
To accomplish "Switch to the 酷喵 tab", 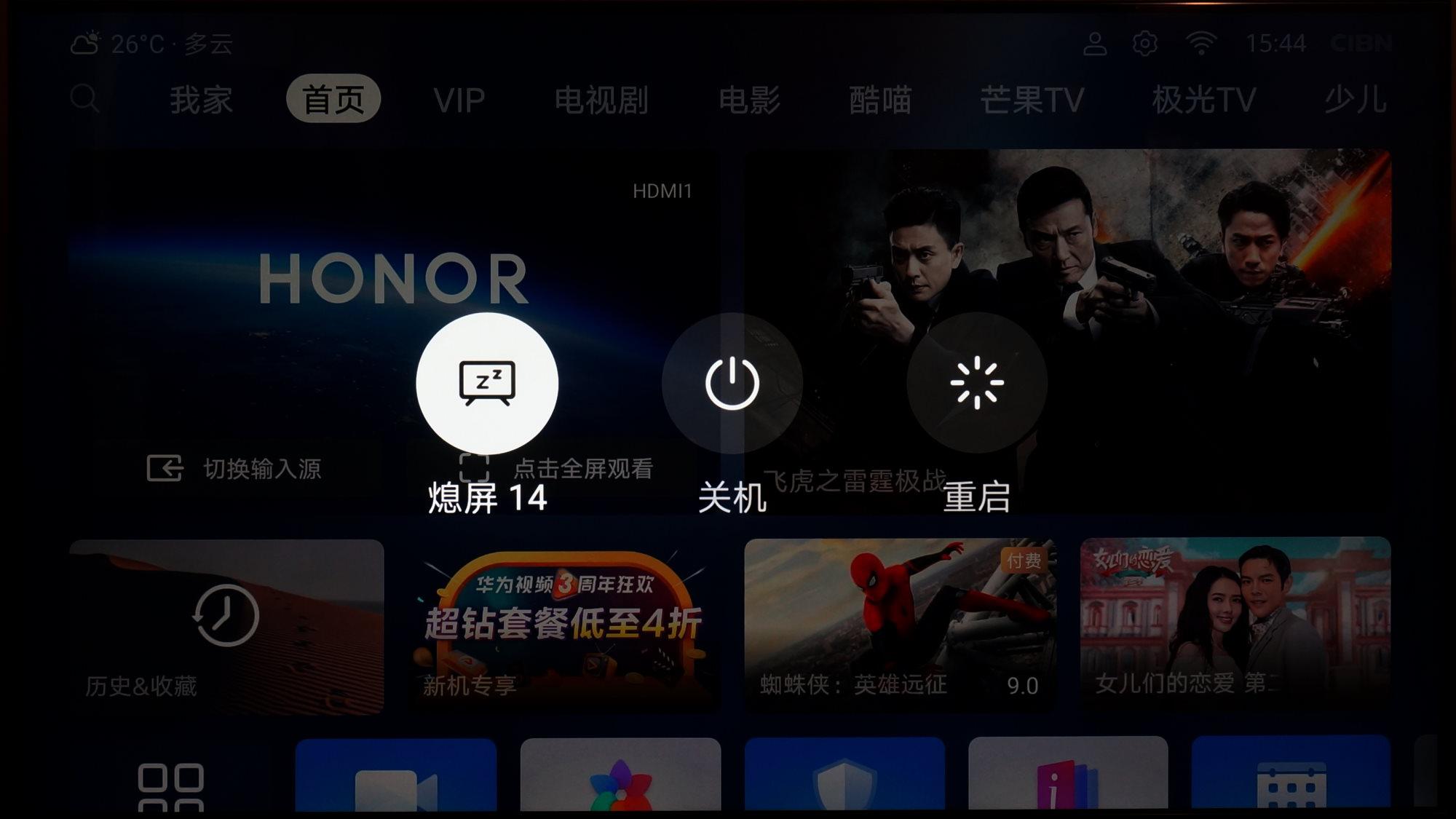I will pyautogui.click(x=880, y=100).
